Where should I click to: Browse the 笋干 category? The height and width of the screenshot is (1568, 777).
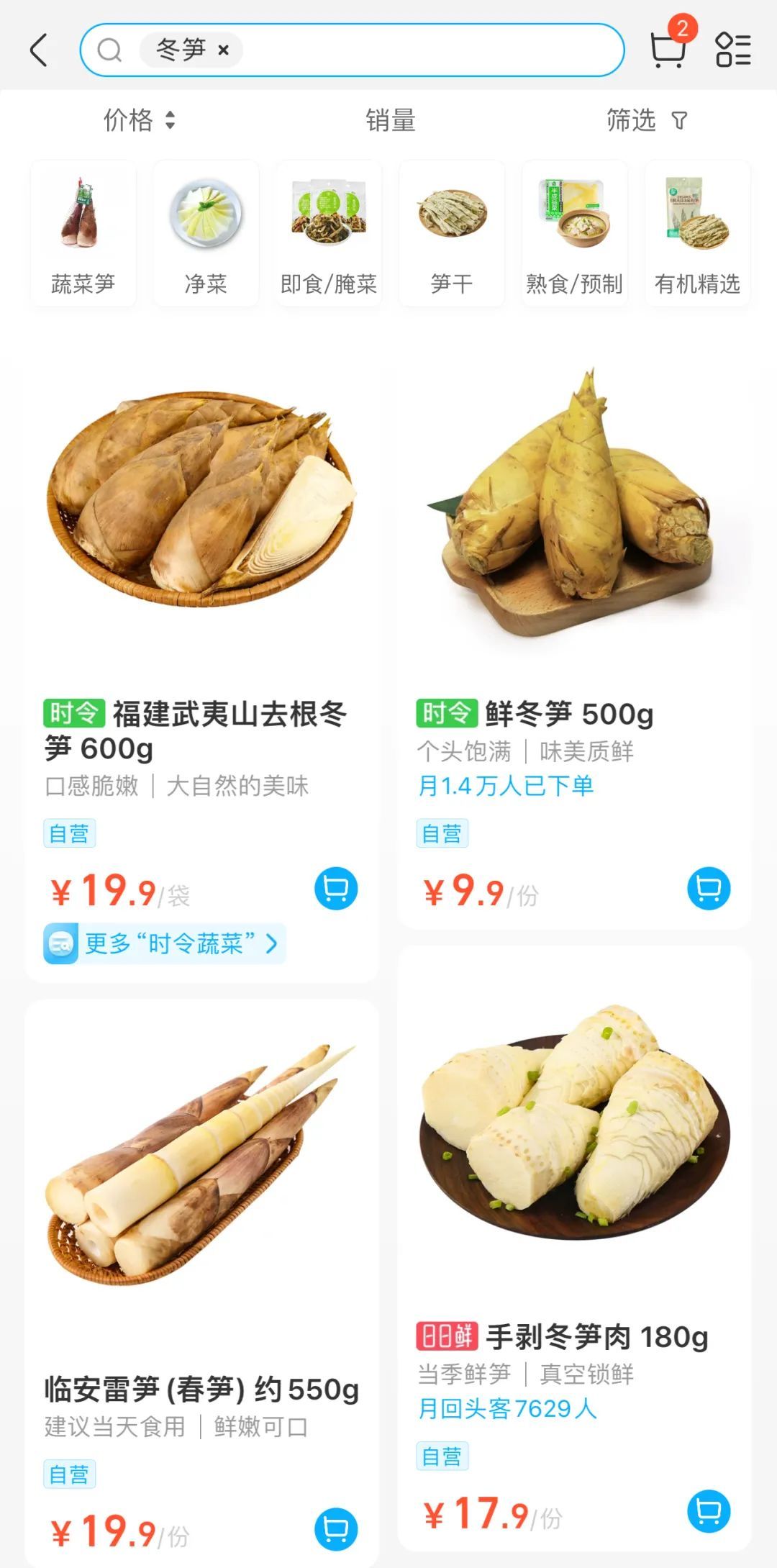(x=452, y=234)
